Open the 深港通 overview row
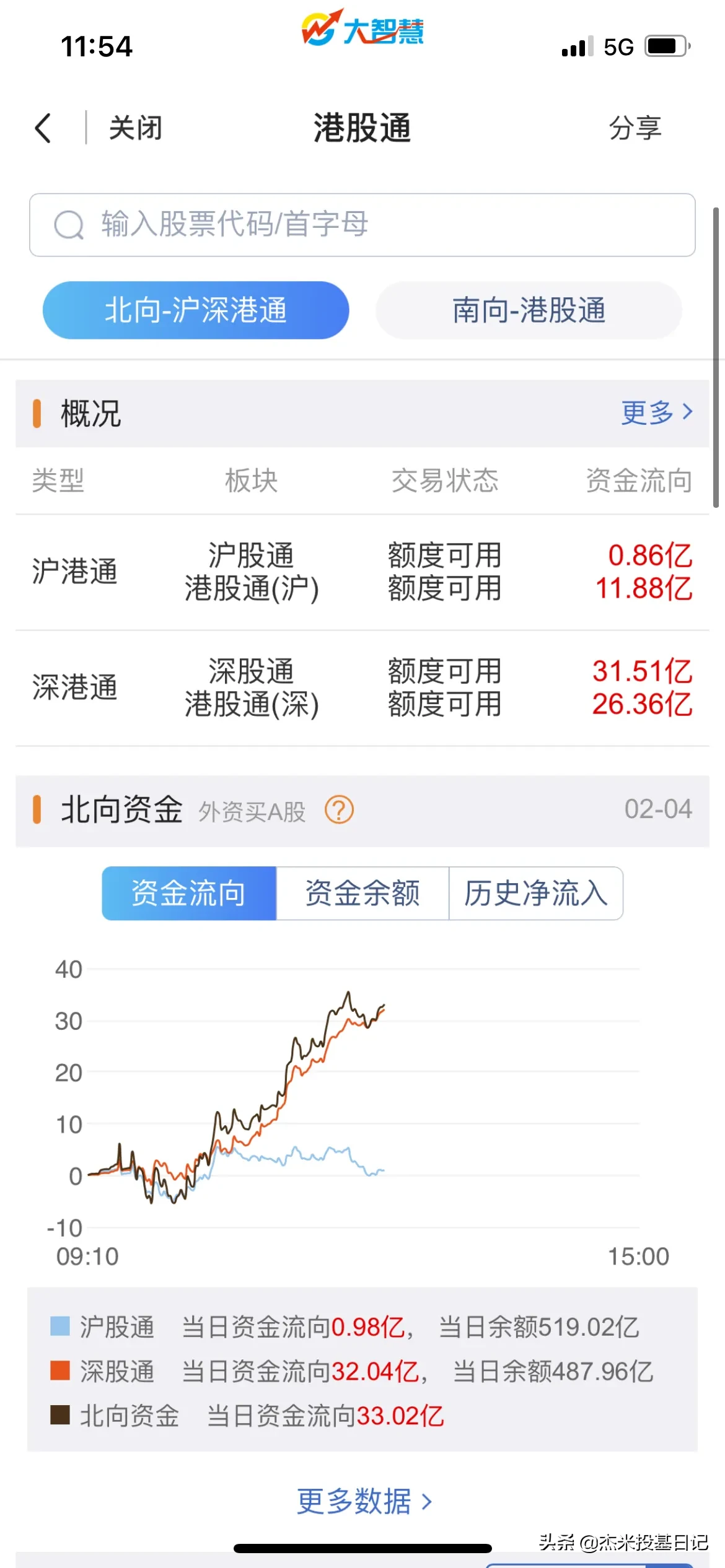Viewport: 725px width, 1568px height. click(x=362, y=687)
